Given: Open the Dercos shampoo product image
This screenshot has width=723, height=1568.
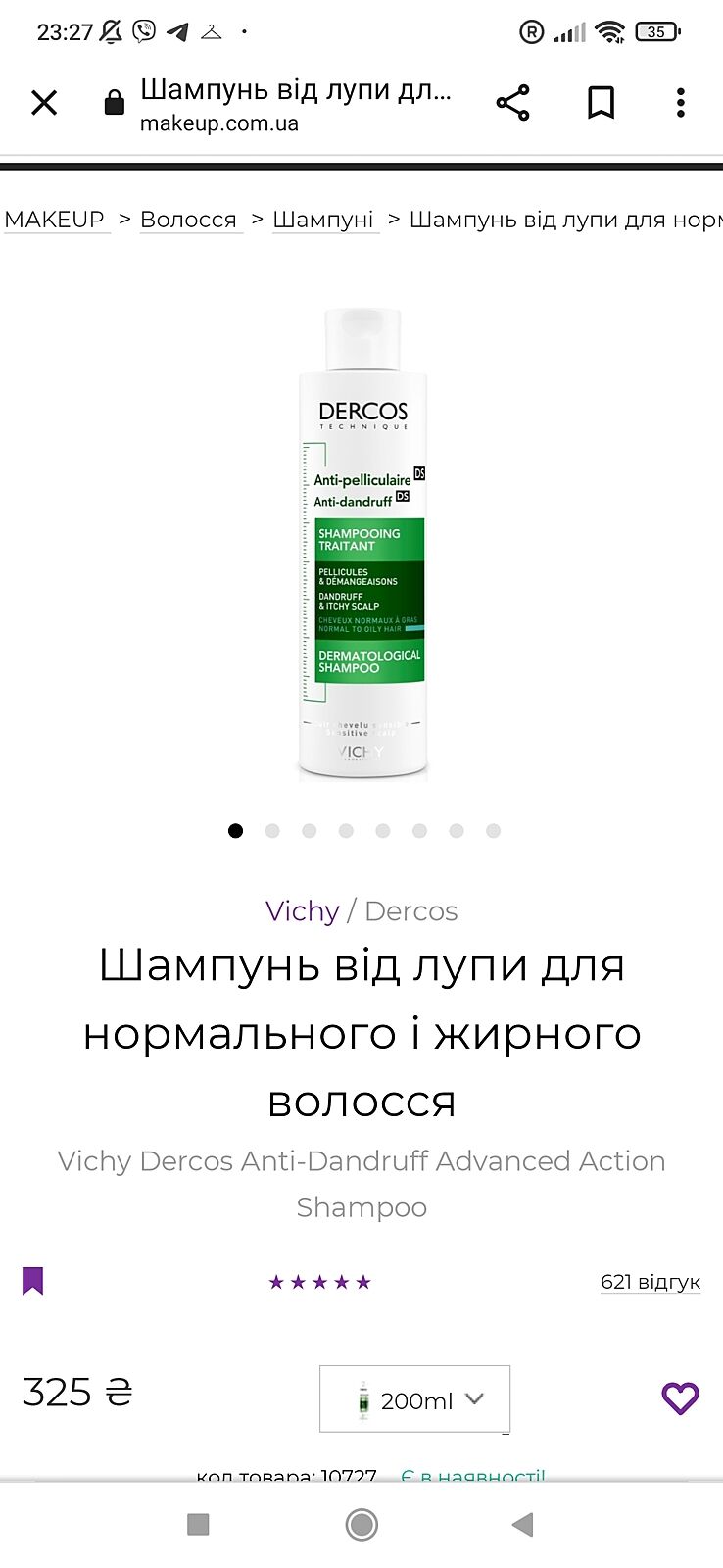Looking at the screenshot, I should (362, 544).
